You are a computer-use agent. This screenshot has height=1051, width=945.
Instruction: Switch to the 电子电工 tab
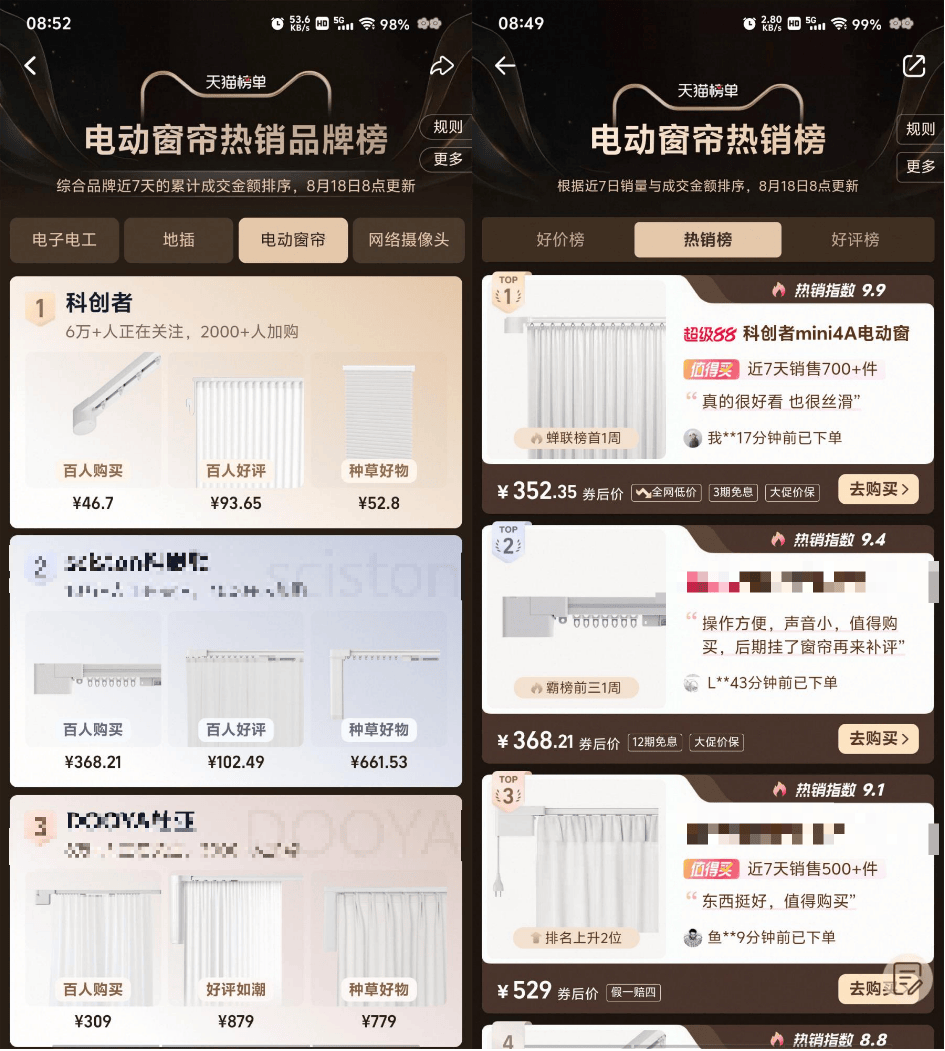pyautogui.click(x=64, y=240)
